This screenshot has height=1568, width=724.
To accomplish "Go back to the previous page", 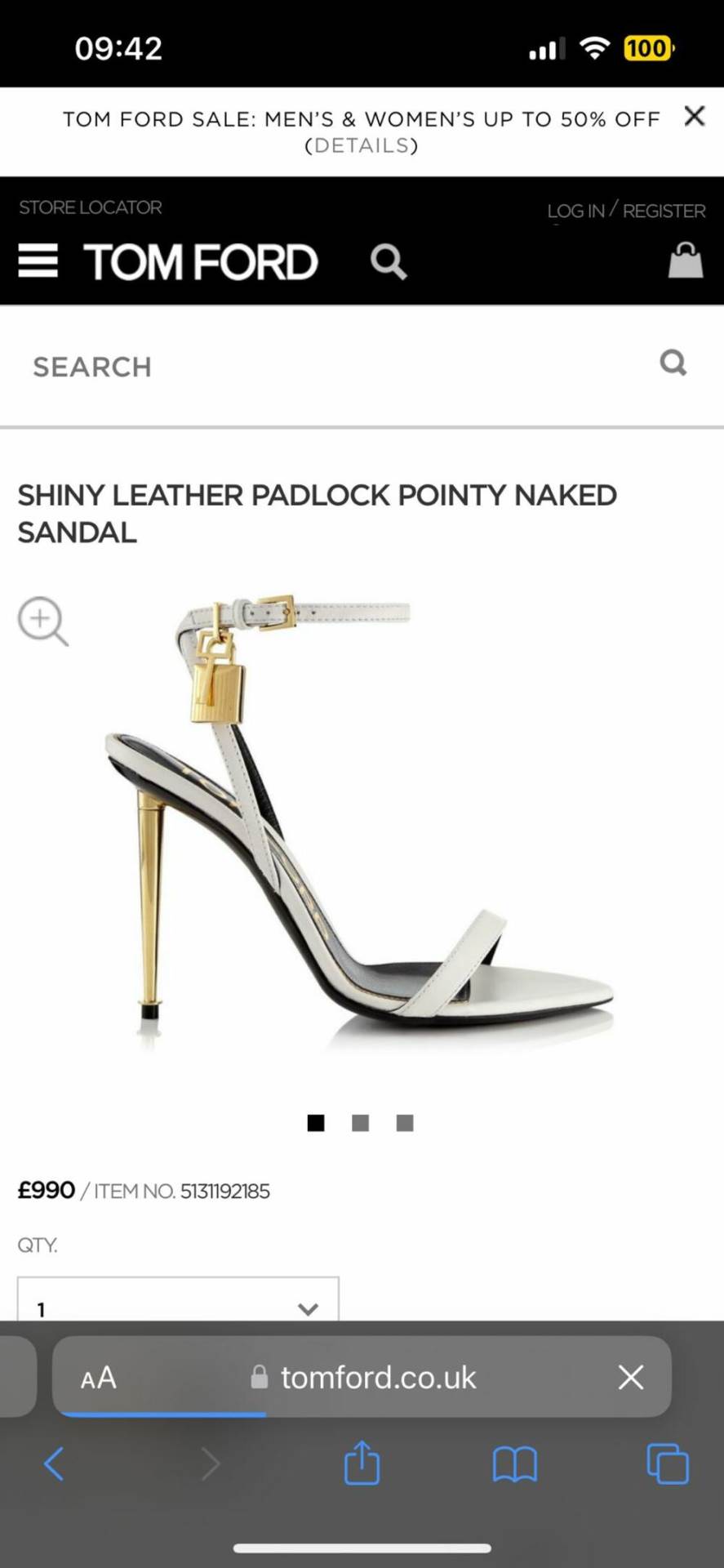I will (x=54, y=1464).
